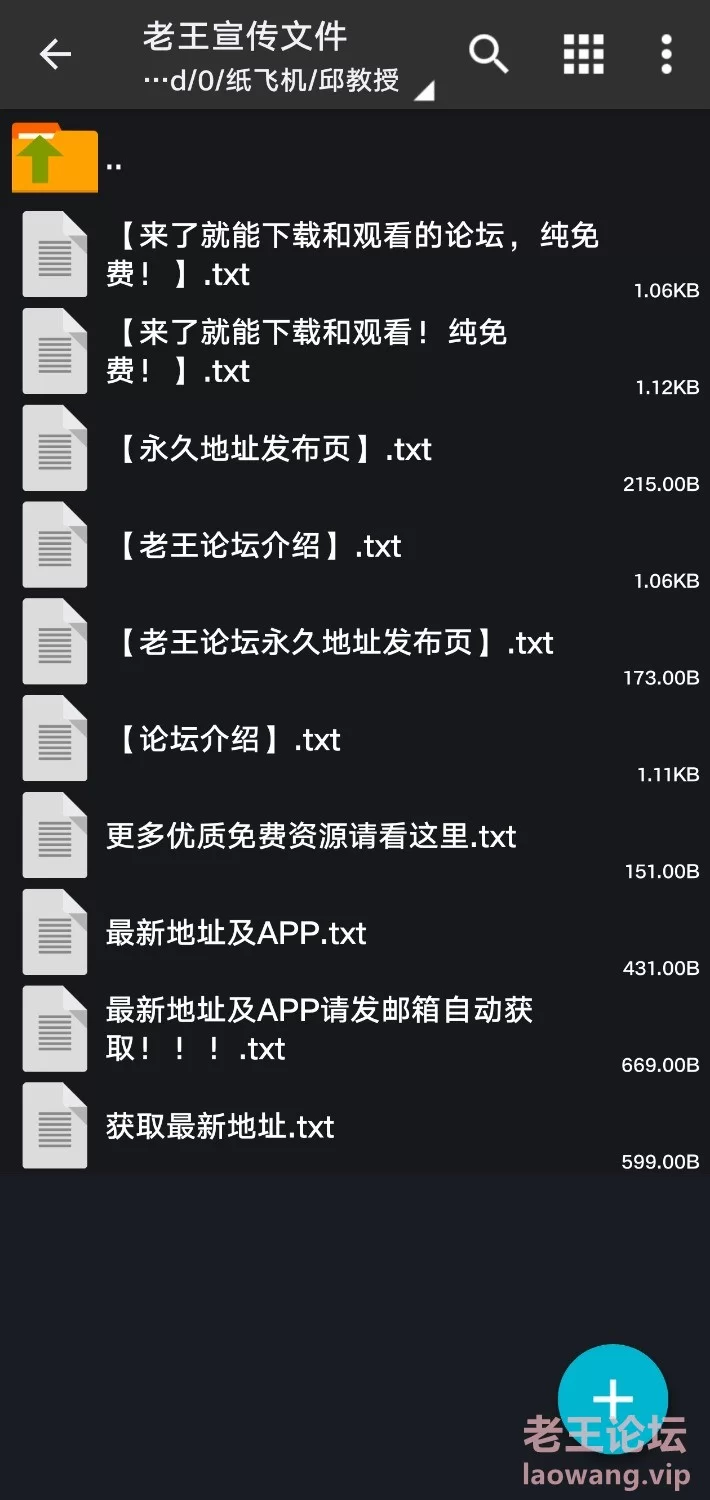710x1500 pixels.
Task: Open 最新地址及APP请发邮箱自动获取 file
Action: click(355, 1030)
